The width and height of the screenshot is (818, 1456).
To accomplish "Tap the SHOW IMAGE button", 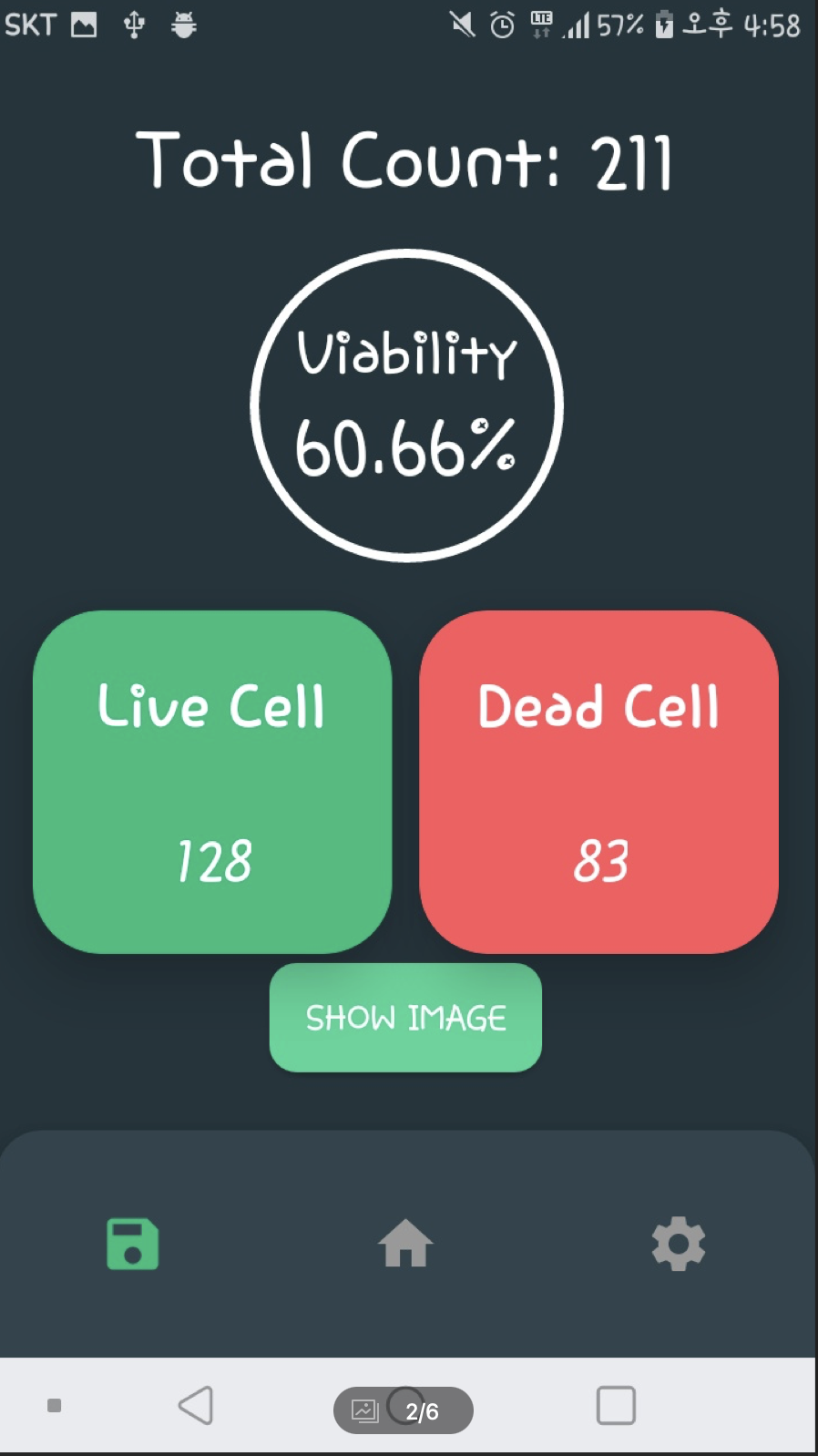I will [x=405, y=1017].
